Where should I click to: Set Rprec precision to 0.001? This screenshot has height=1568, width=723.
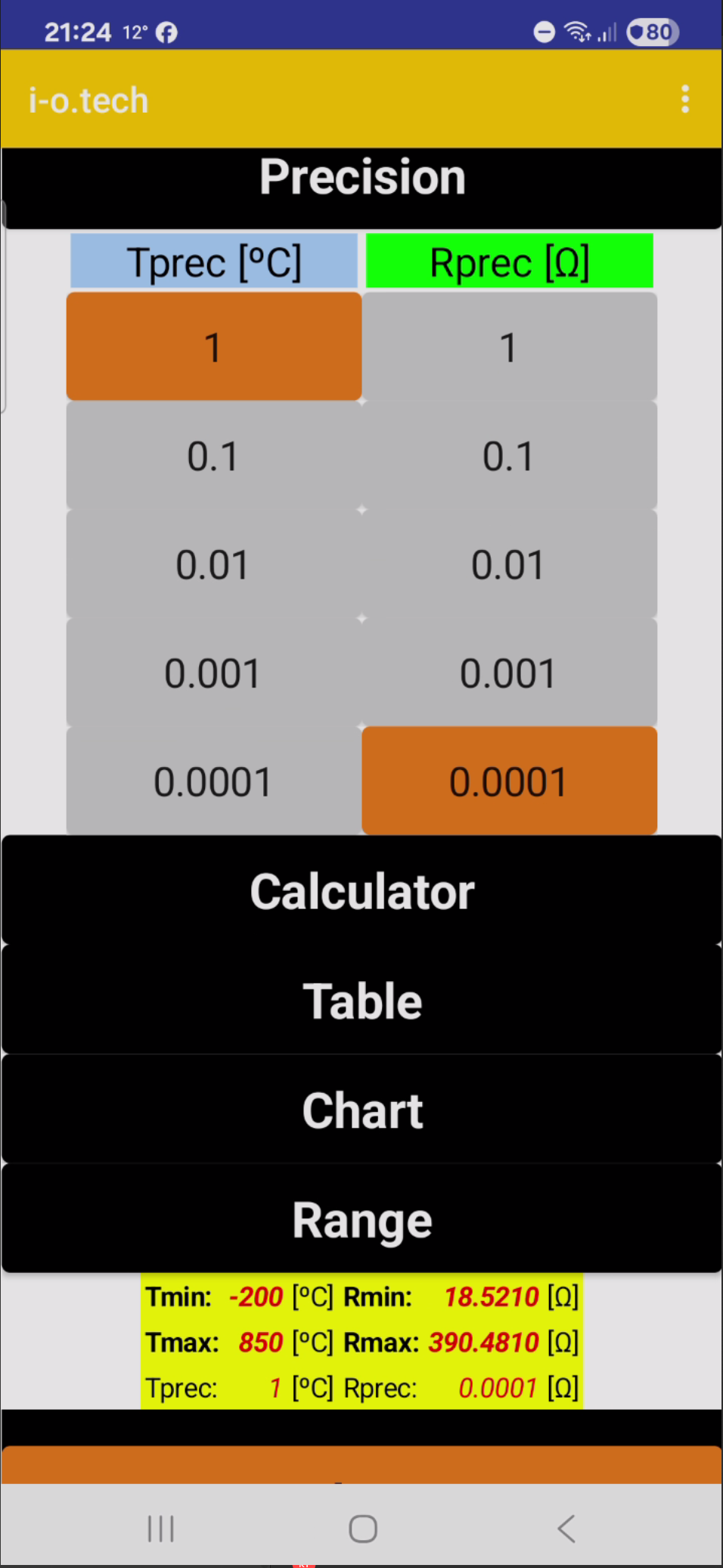(x=509, y=673)
